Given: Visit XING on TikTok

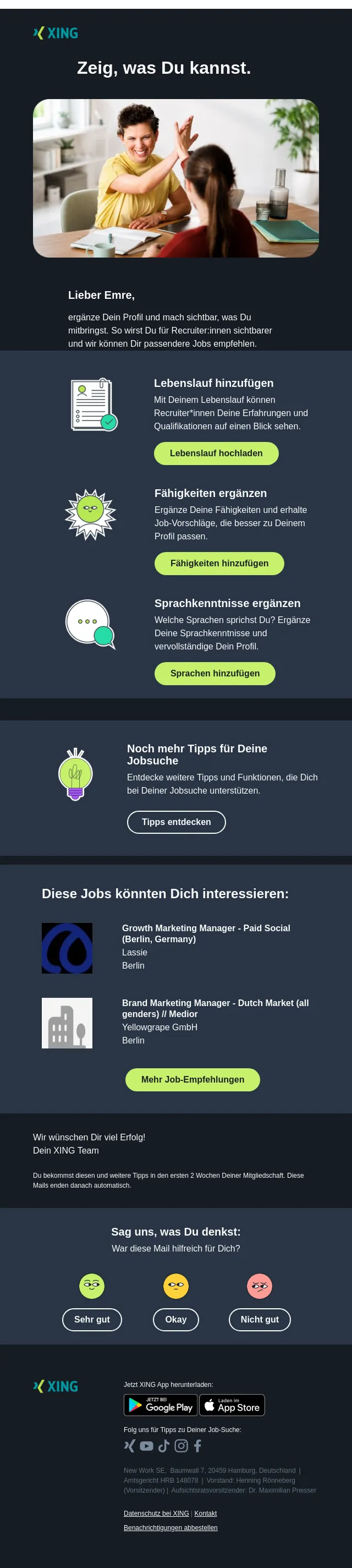Looking at the screenshot, I should (x=163, y=1446).
